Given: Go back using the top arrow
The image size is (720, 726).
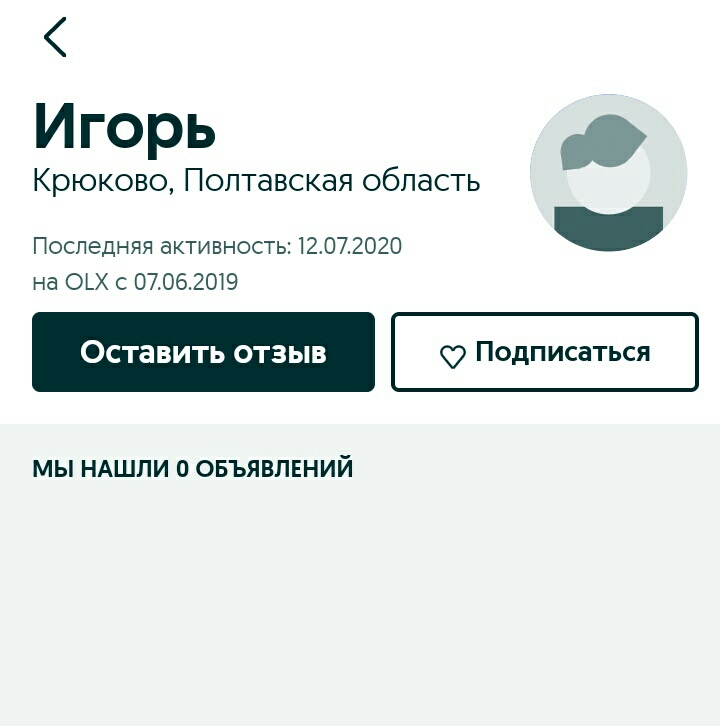Looking at the screenshot, I should click(55, 38).
